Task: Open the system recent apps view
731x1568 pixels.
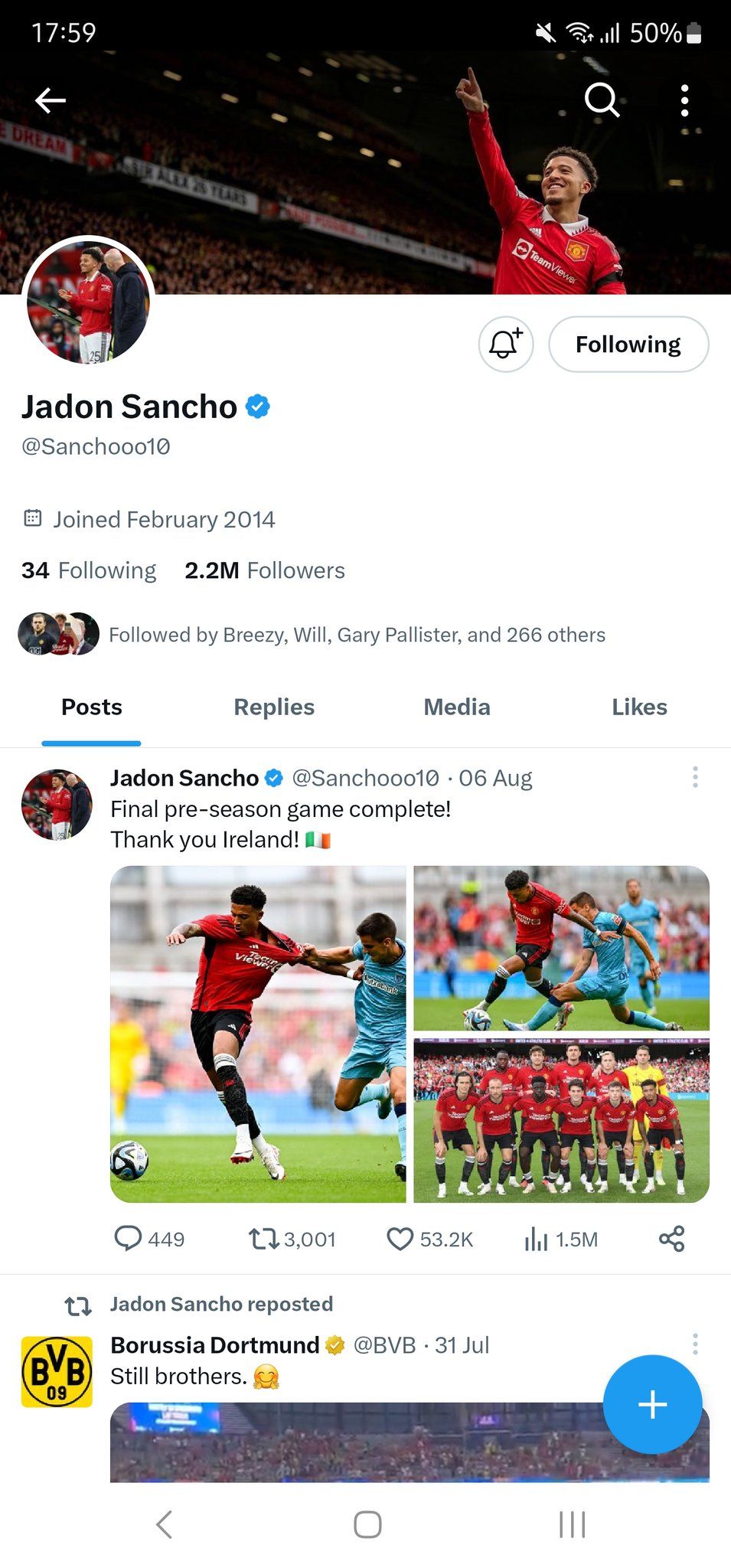Action: tap(572, 1524)
